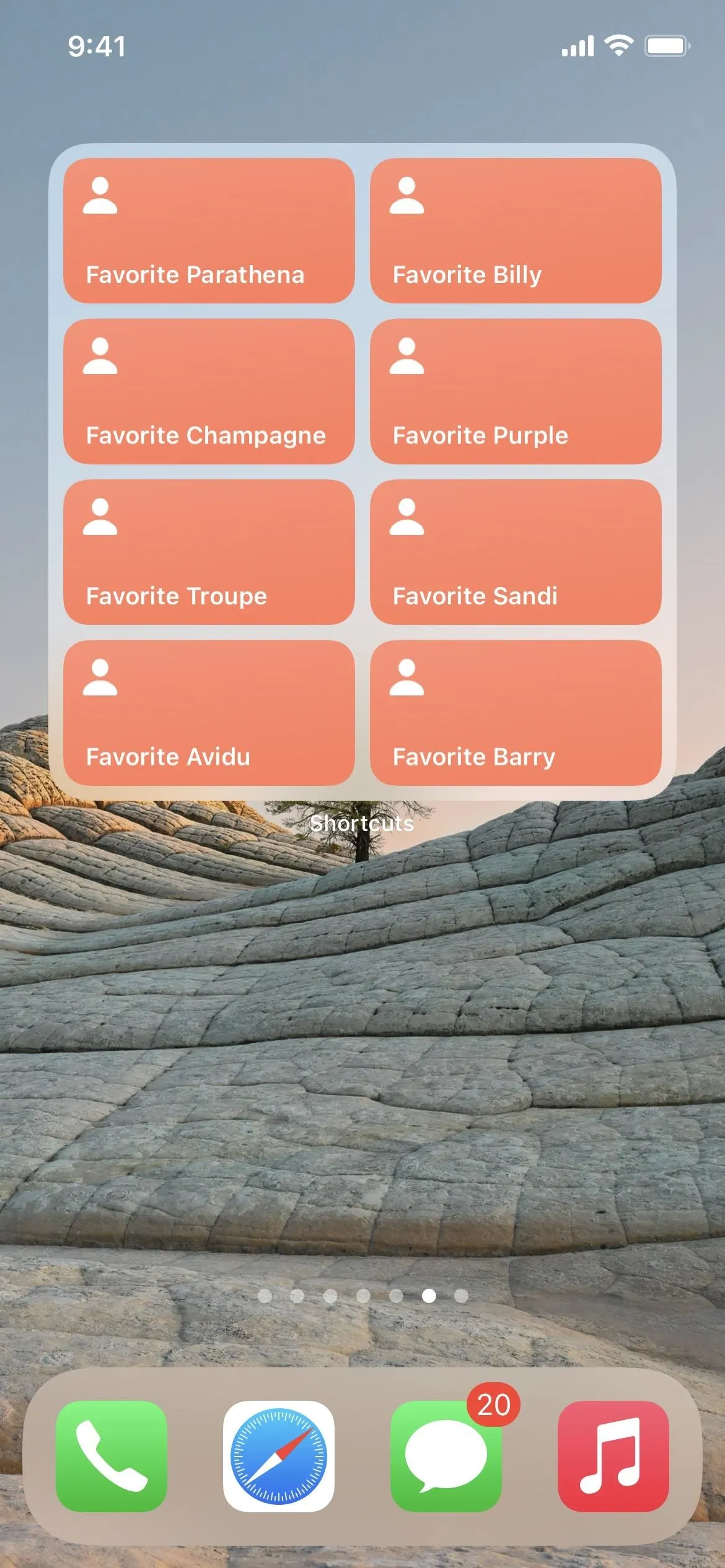The image size is (725, 1568).
Task: Tap the home screen page indicator dots
Action: [362, 1296]
